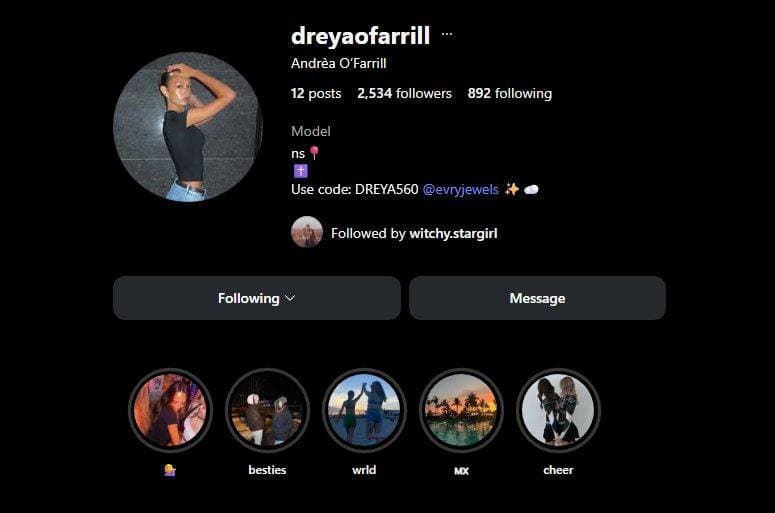Viewport: 775px width, 513px height.
Task: Open the cheer story highlight
Action: pyautogui.click(x=558, y=410)
